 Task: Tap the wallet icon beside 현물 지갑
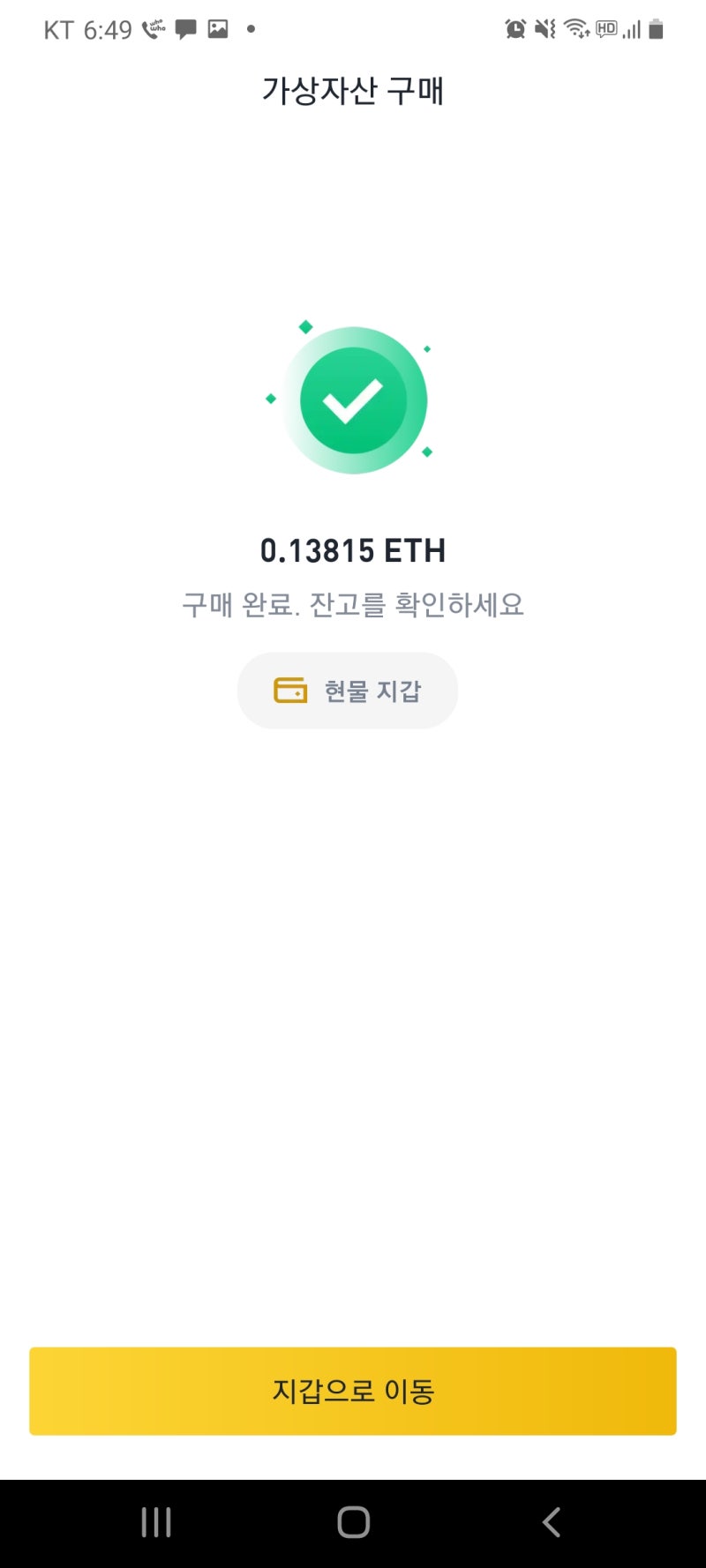pyautogui.click(x=289, y=691)
